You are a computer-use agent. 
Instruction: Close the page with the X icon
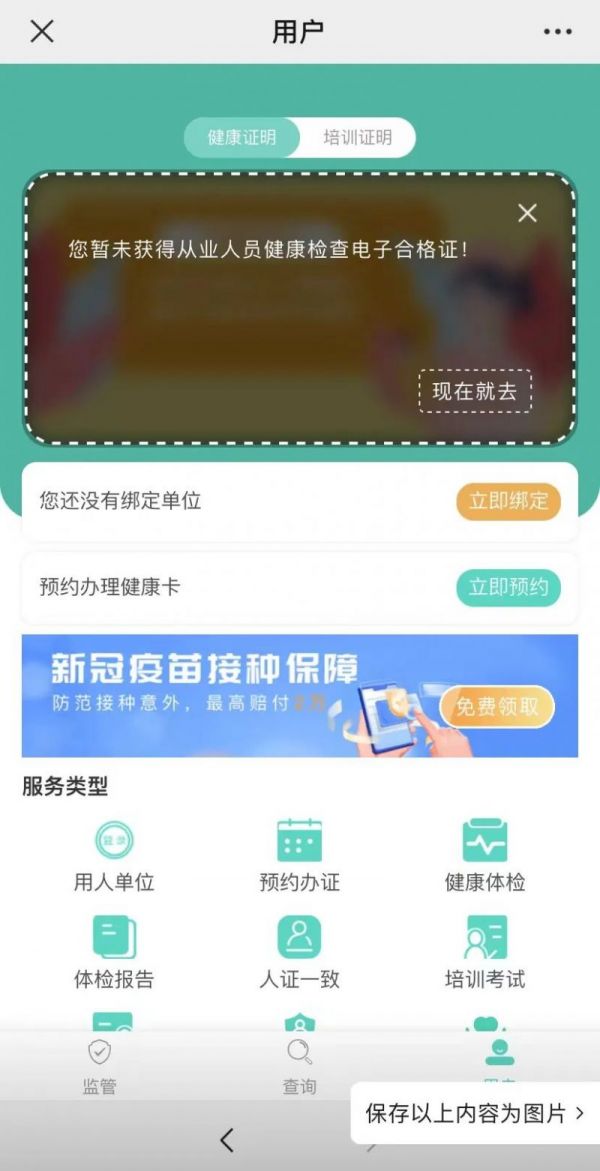42,31
